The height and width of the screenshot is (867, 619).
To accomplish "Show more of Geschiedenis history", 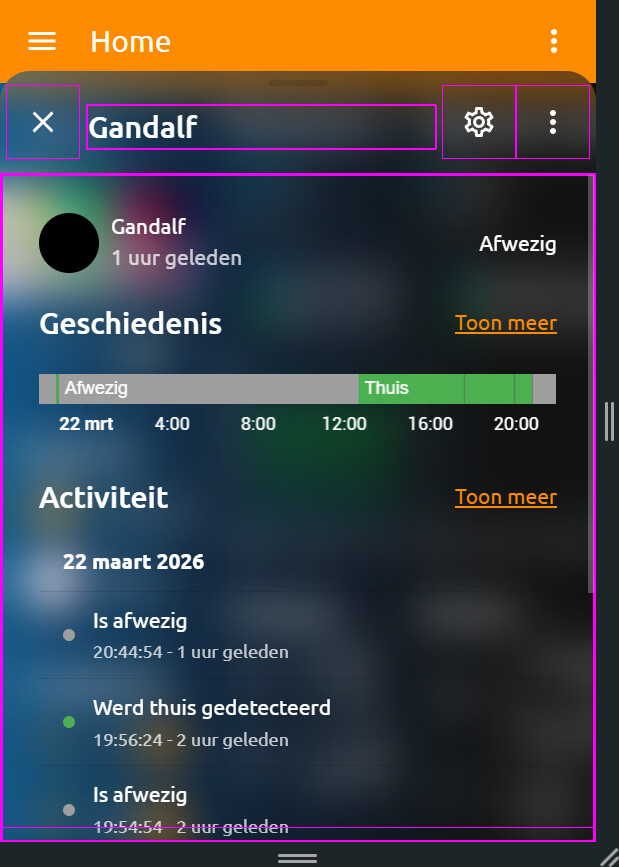I will (505, 323).
